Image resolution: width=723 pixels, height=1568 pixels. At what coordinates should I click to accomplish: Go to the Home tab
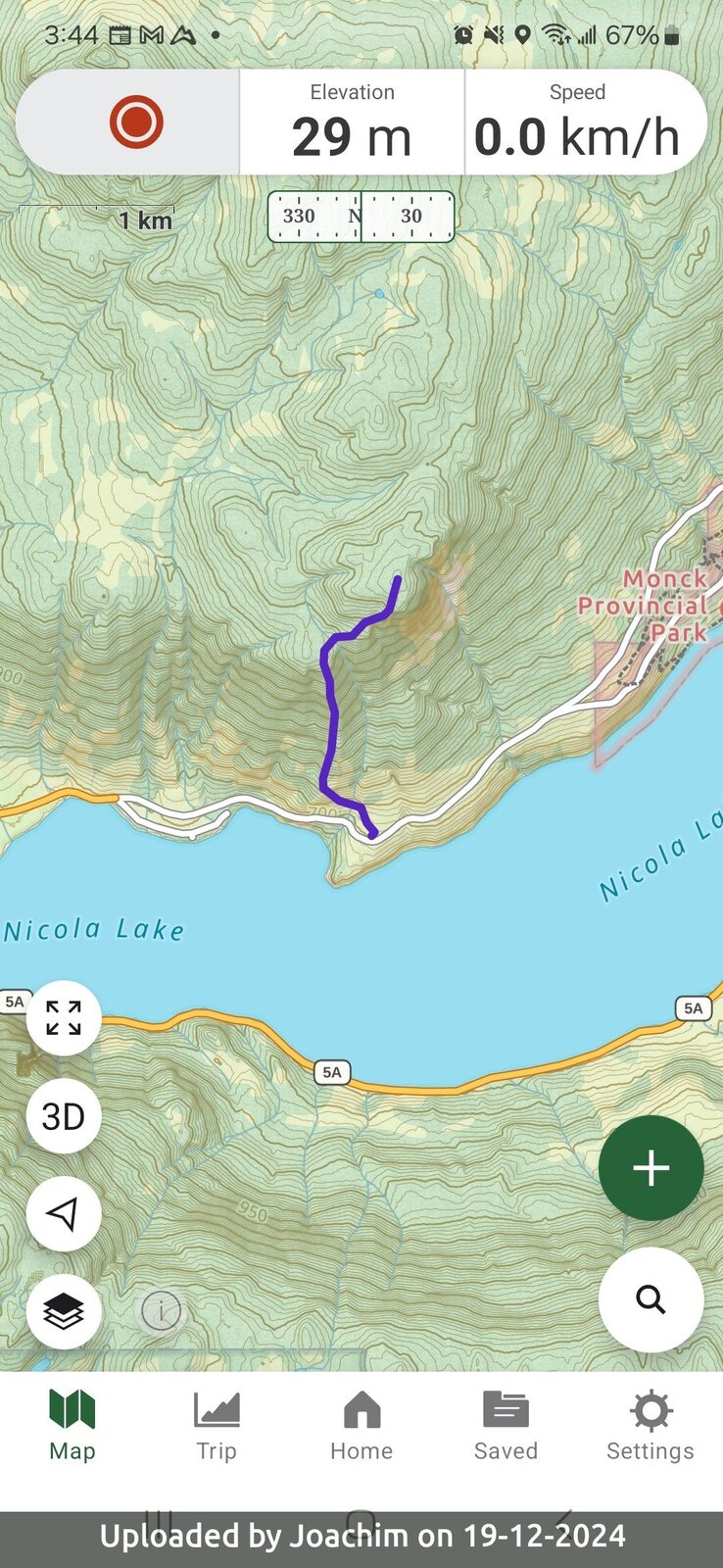(361, 1426)
